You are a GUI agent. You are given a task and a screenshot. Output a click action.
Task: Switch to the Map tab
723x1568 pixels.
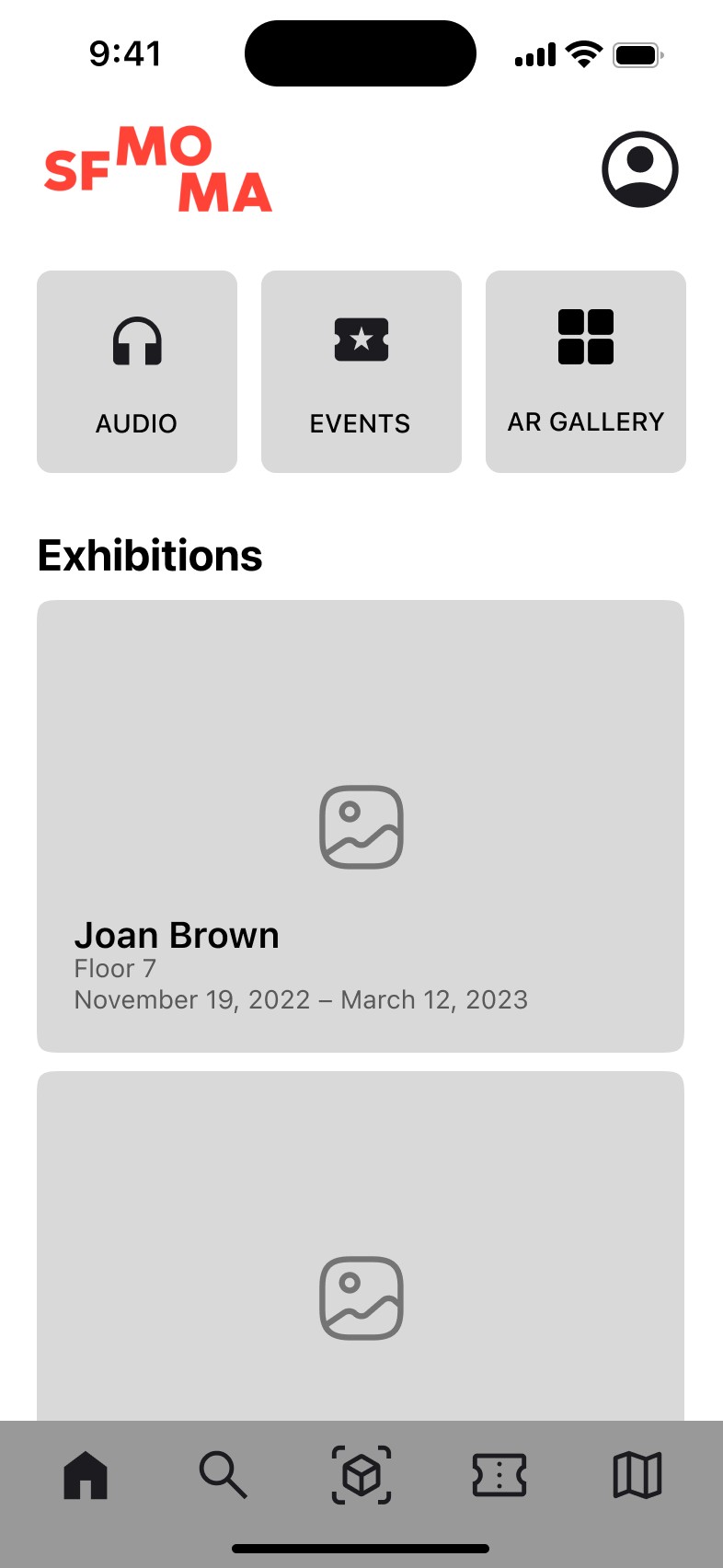click(x=637, y=1475)
